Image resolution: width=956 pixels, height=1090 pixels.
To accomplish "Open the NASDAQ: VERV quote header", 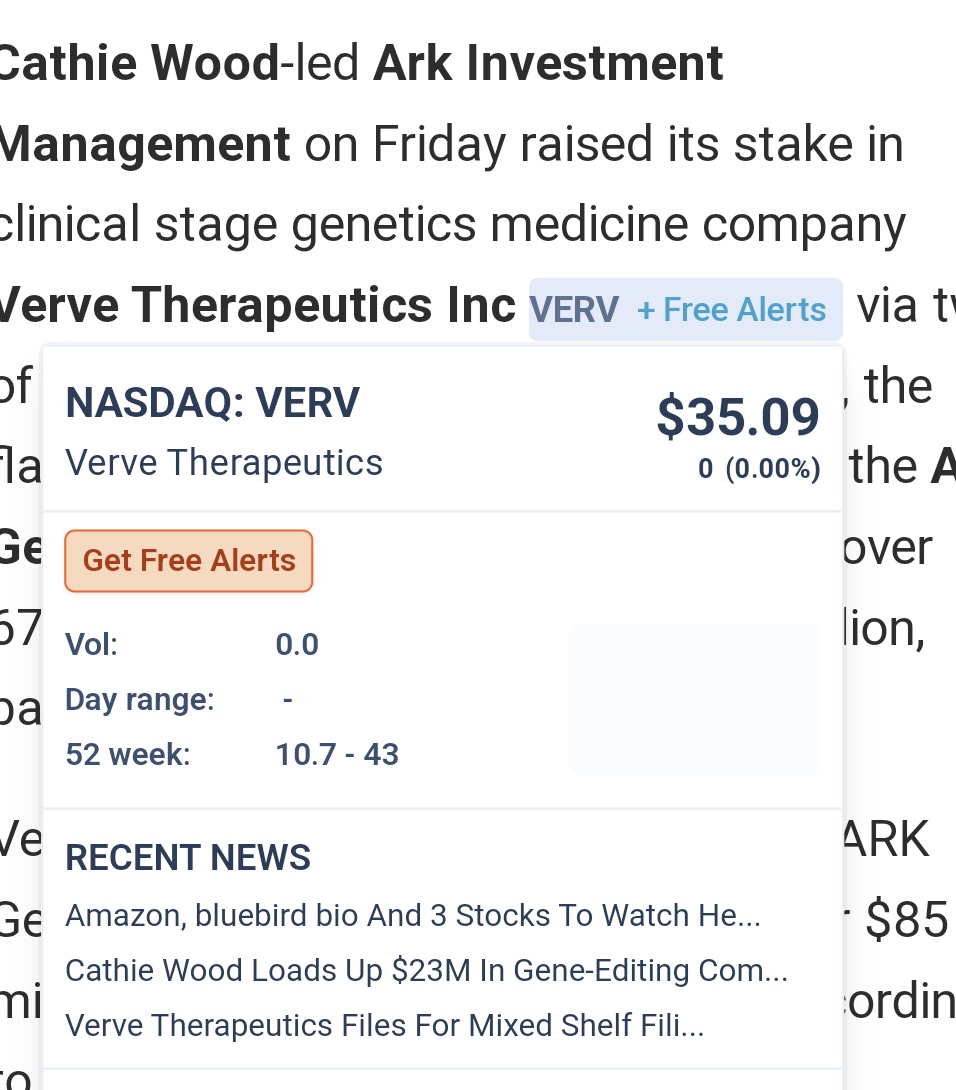I will pyautogui.click(x=212, y=403).
